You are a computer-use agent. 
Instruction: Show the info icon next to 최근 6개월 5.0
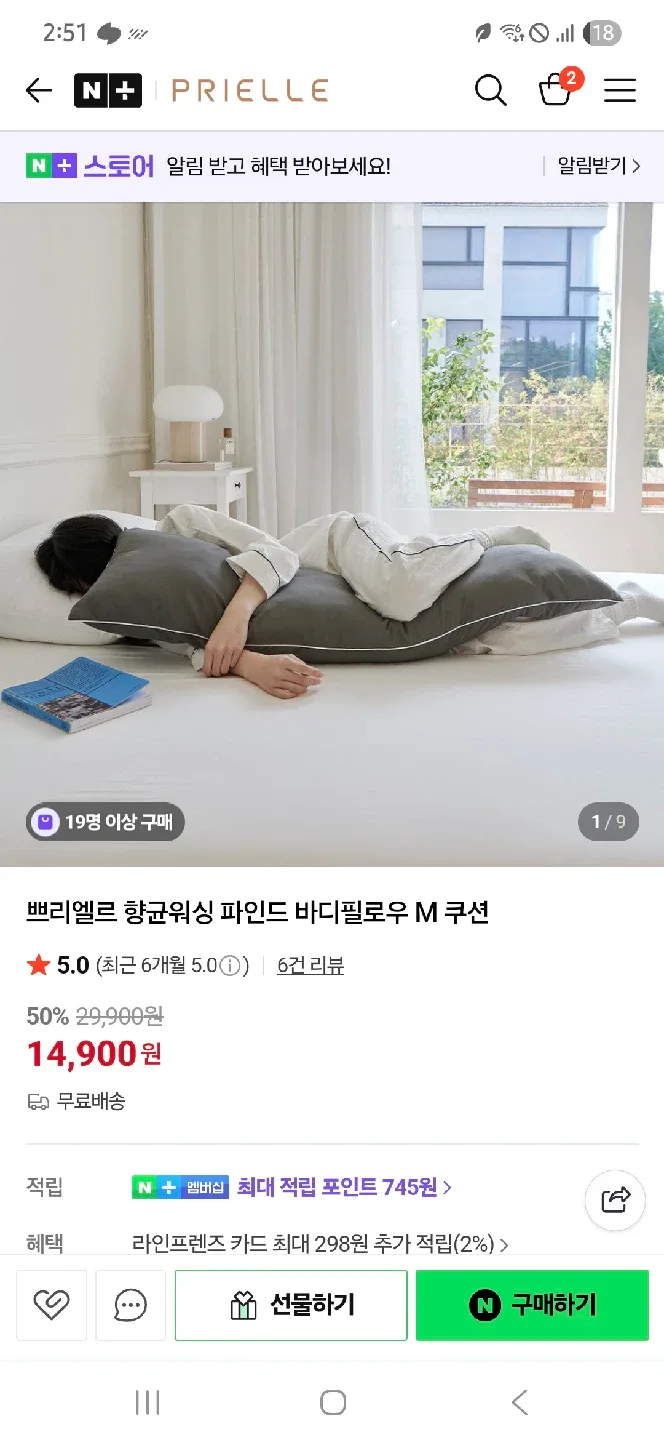tap(230, 966)
